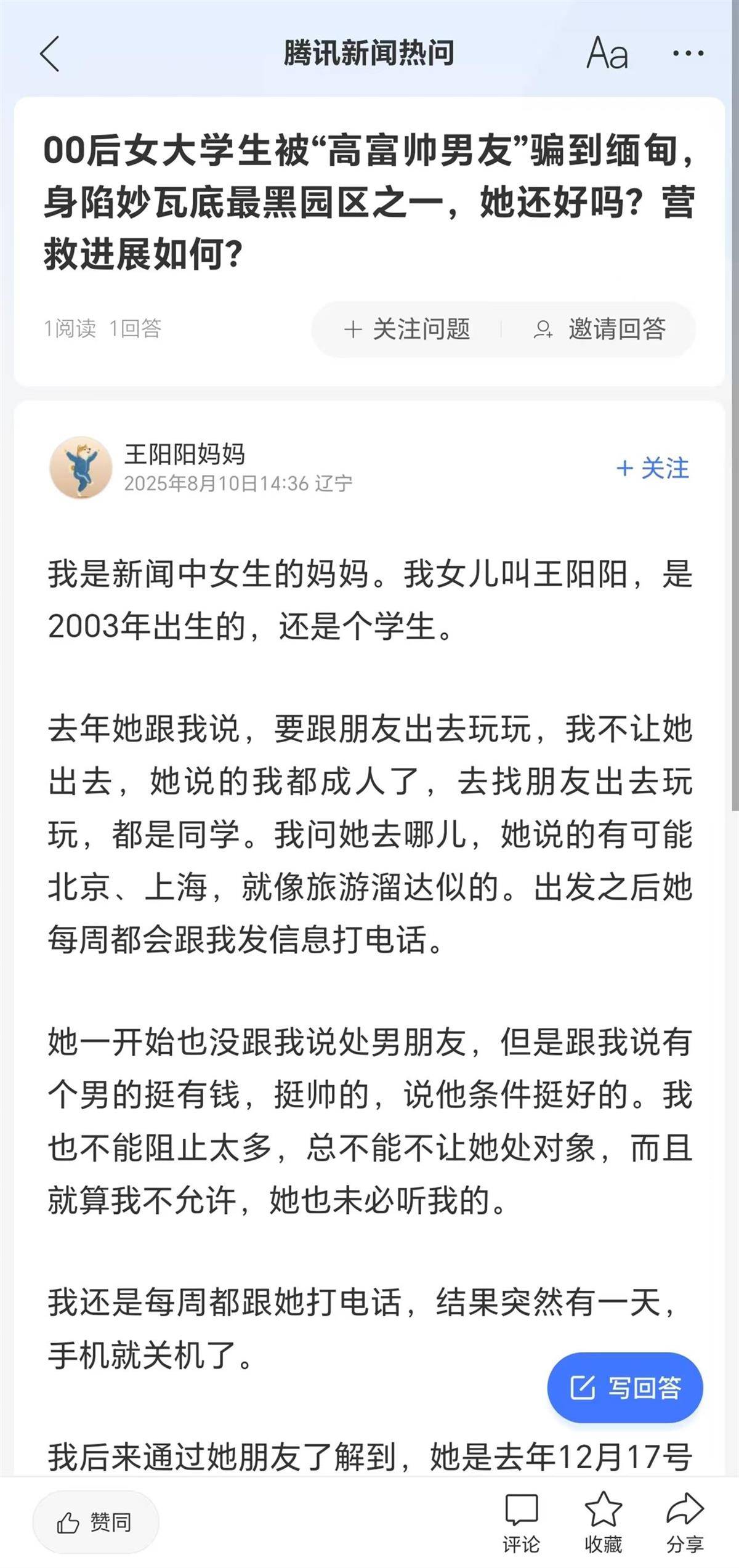Open 王阳阳妈妈's profile avatar
This screenshot has height=1568, width=739.
tap(81, 468)
